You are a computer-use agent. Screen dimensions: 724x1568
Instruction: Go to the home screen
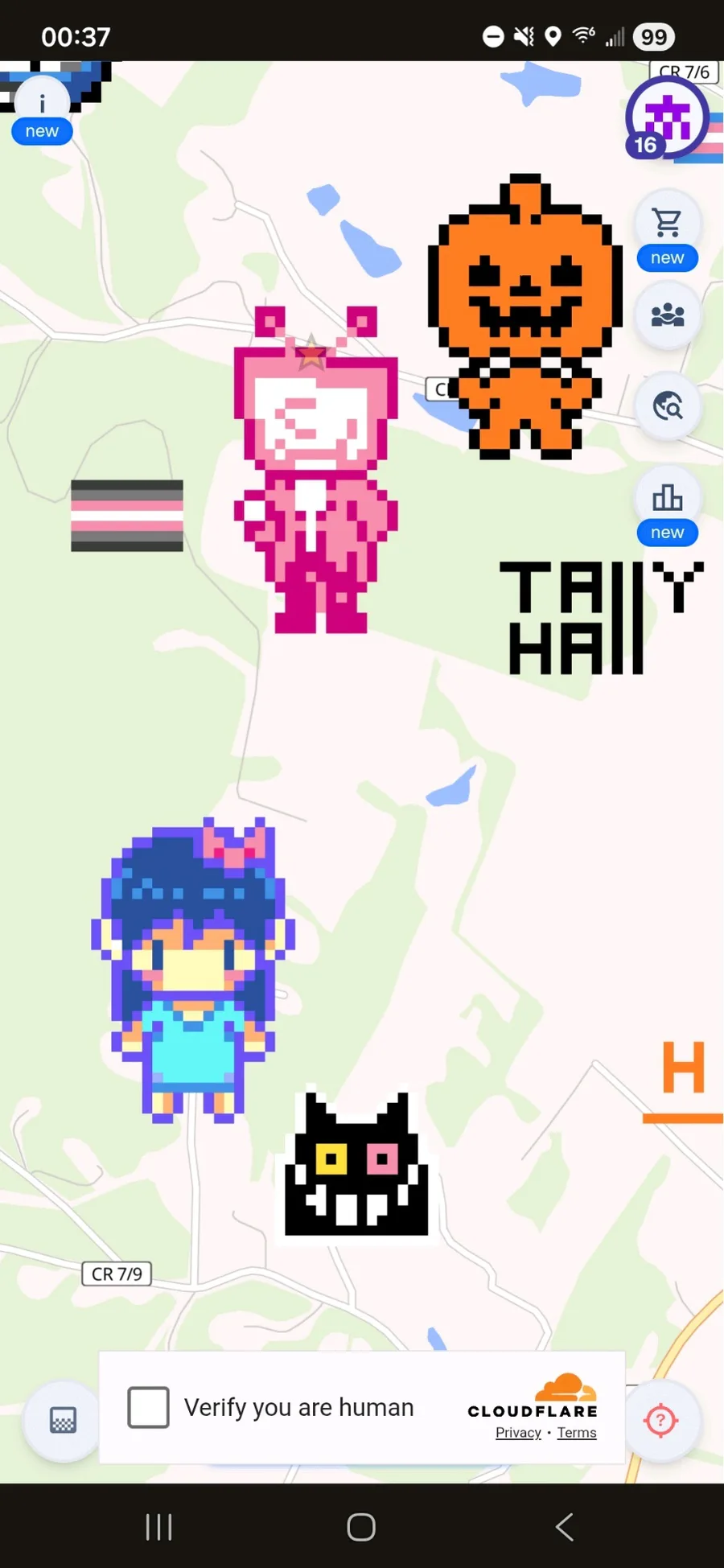(x=361, y=1526)
